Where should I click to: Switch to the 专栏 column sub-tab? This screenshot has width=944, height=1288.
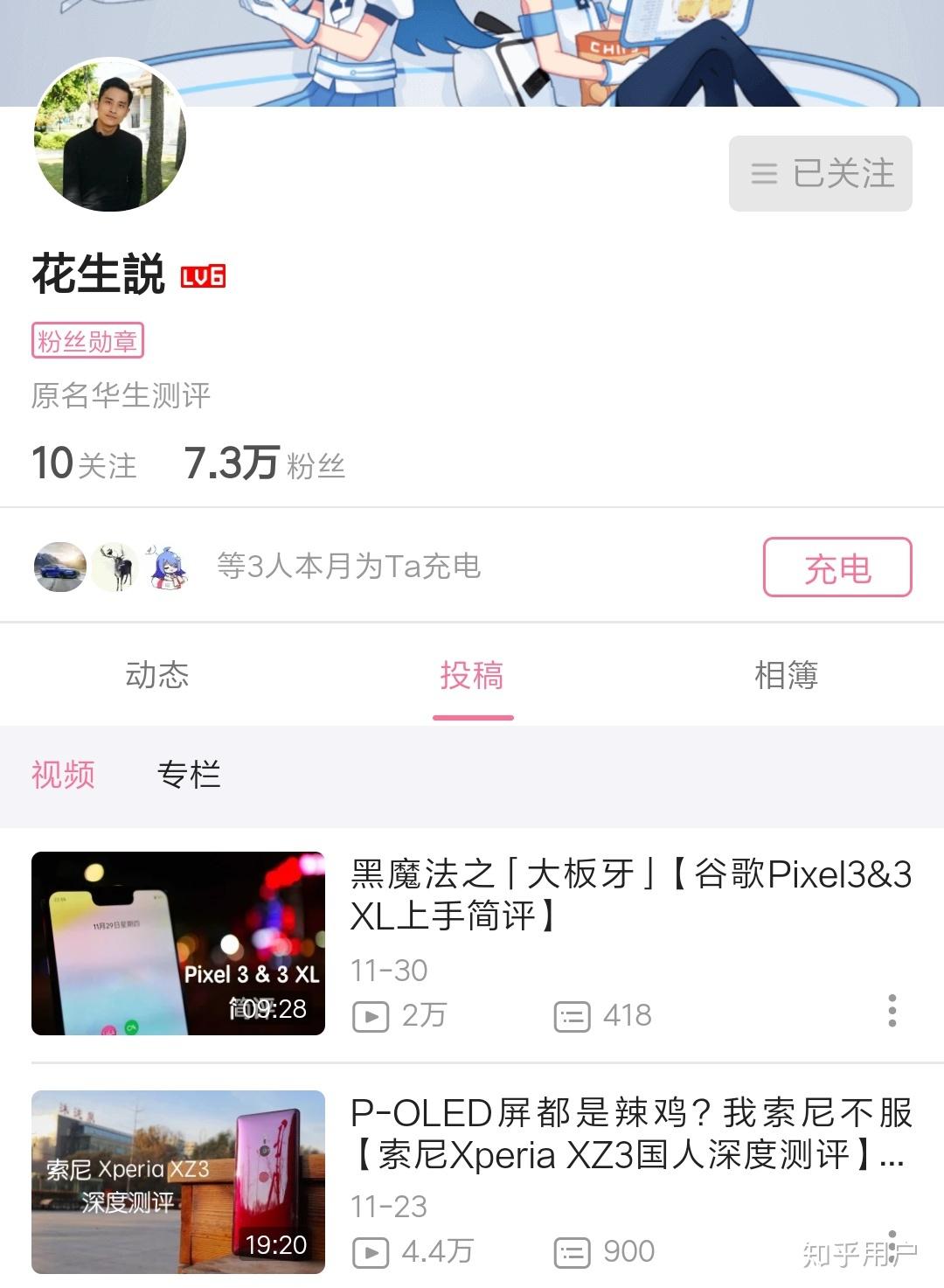click(189, 775)
